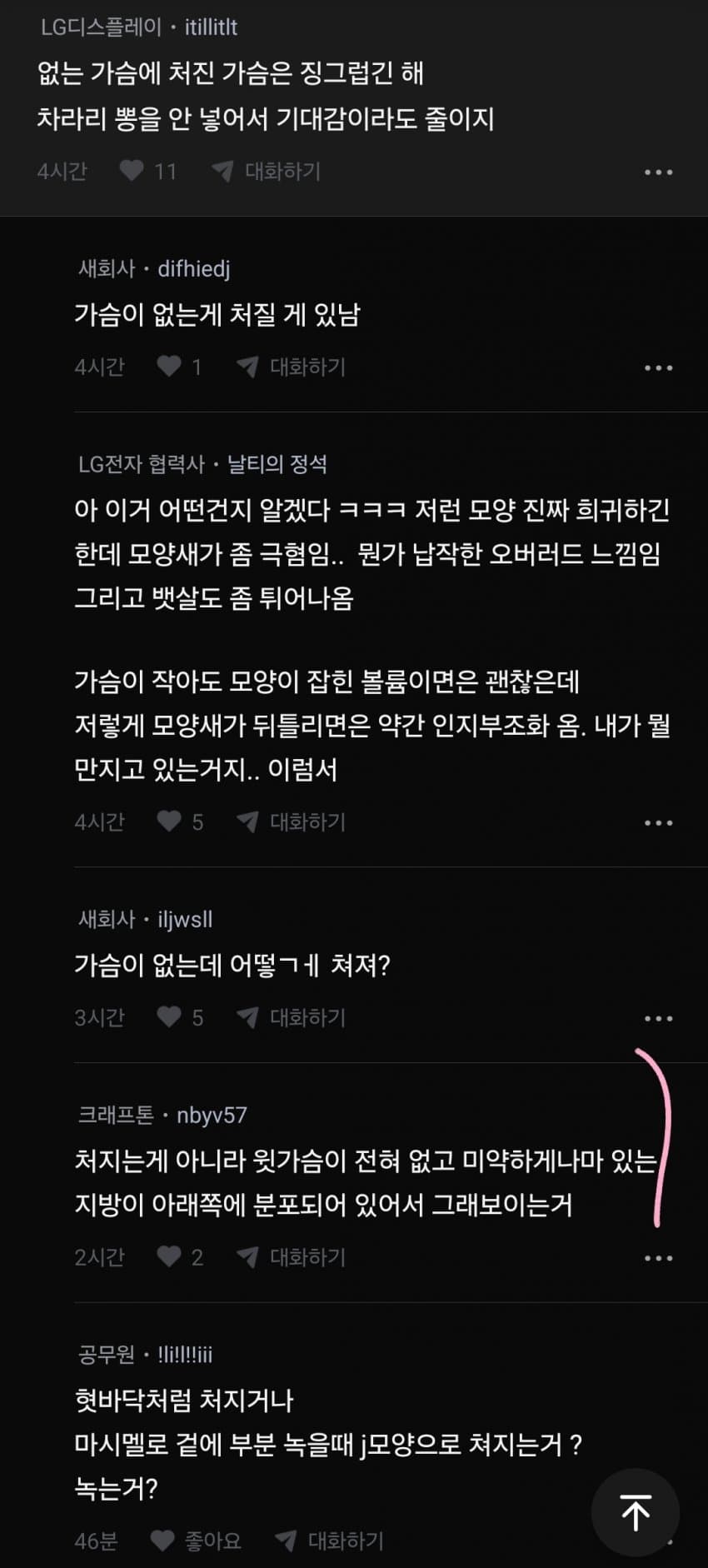Open more options for nbyv57's reply
This screenshot has height=1568, width=708.
point(658,1258)
